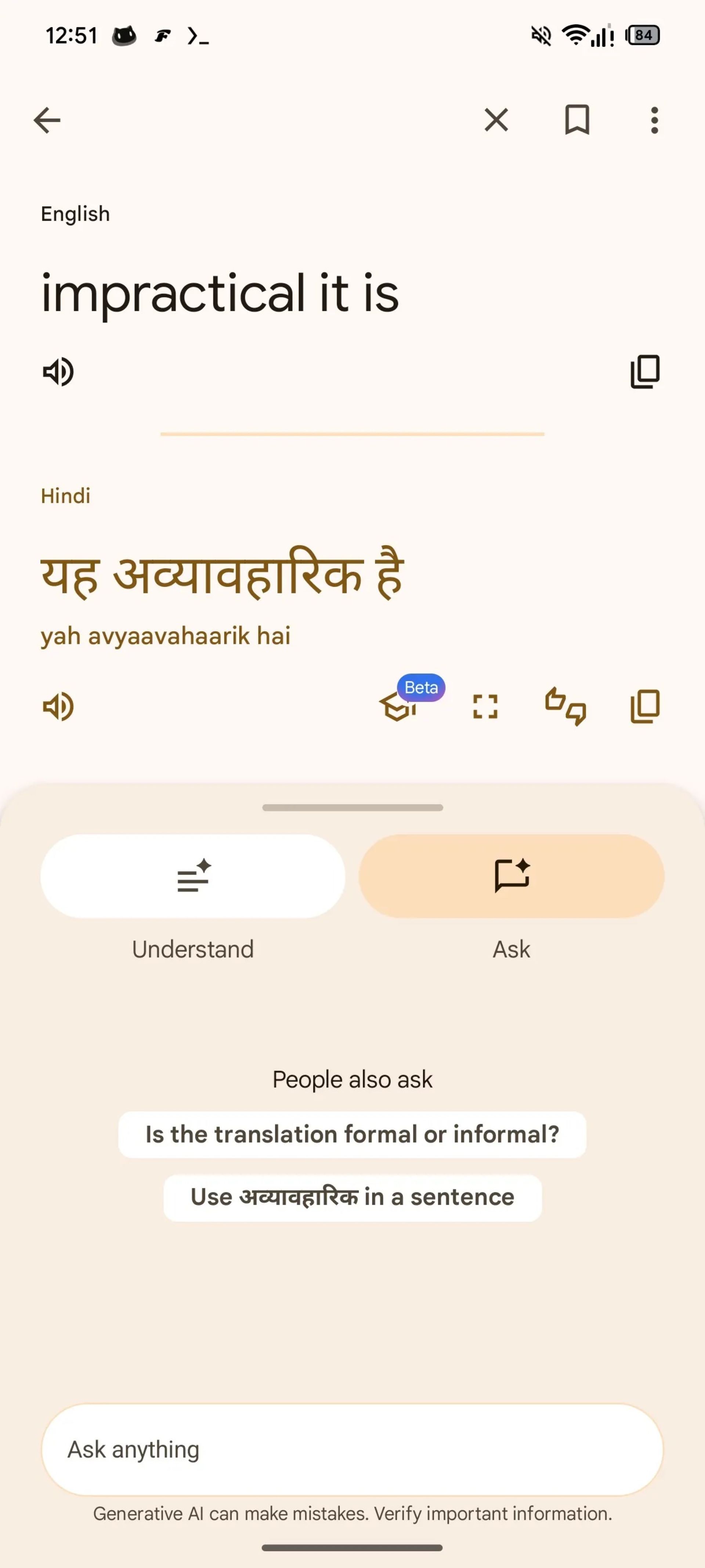Rate the translation with thumbs feedback icon
705x1568 pixels.
(x=565, y=707)
